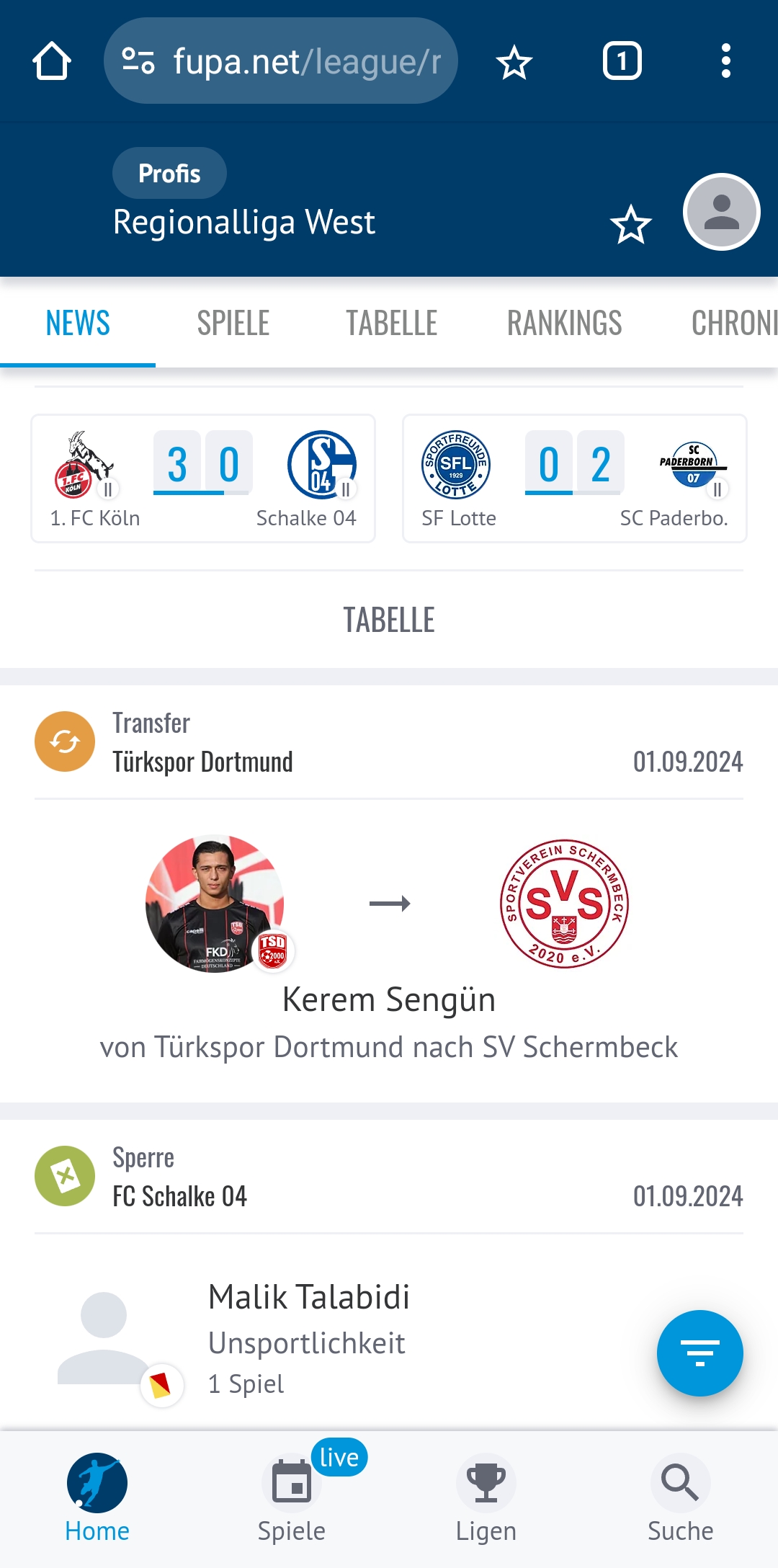Open the news filter floating button
Image resolution: width=778 pixels, height=1568 pixels.
coord(700,1353)
